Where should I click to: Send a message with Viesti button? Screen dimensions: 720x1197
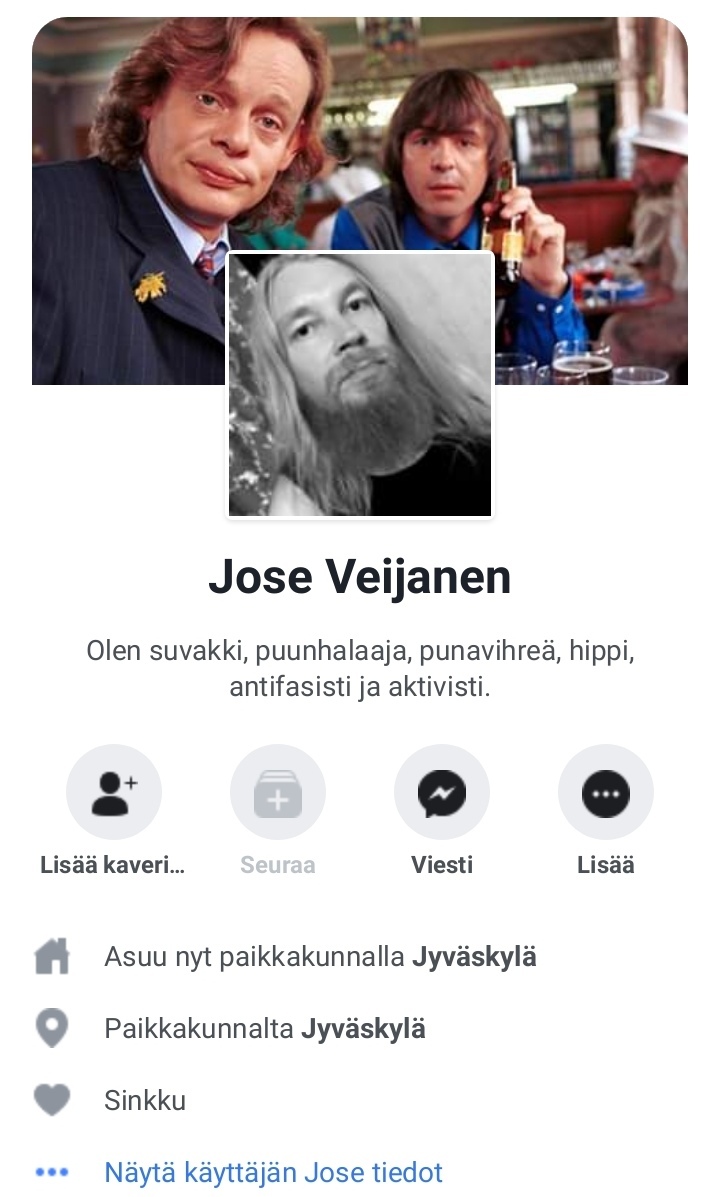(441, 792)
